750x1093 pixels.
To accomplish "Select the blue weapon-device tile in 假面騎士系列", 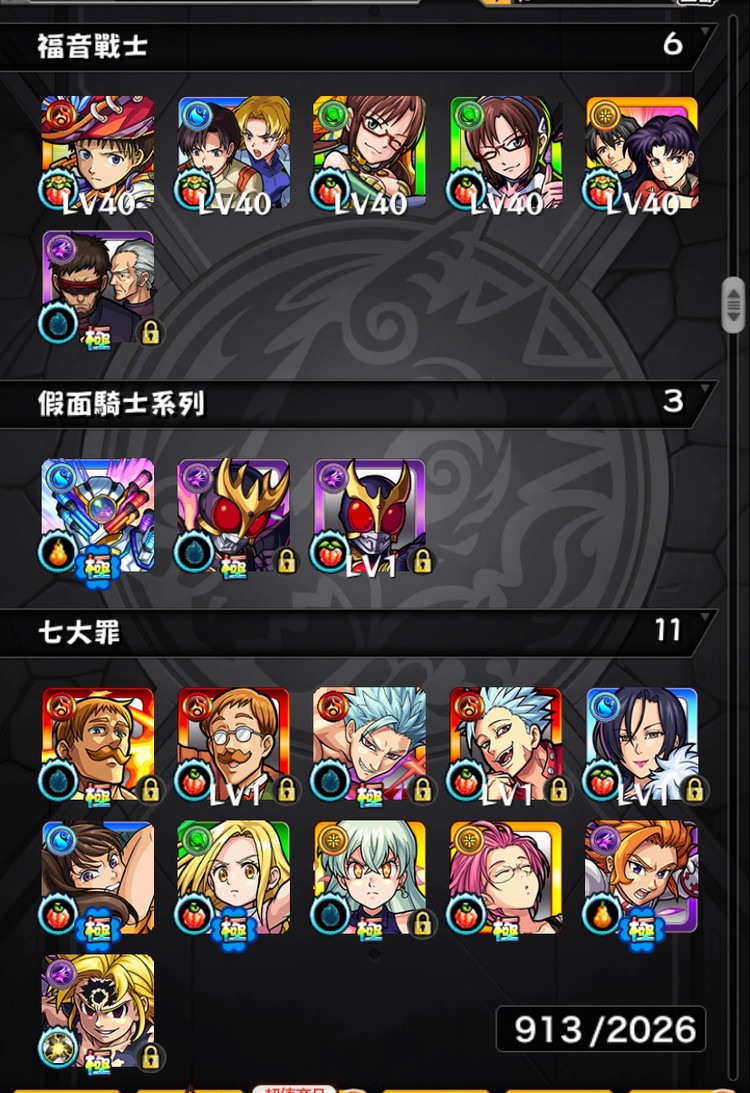I will (98, 515).
